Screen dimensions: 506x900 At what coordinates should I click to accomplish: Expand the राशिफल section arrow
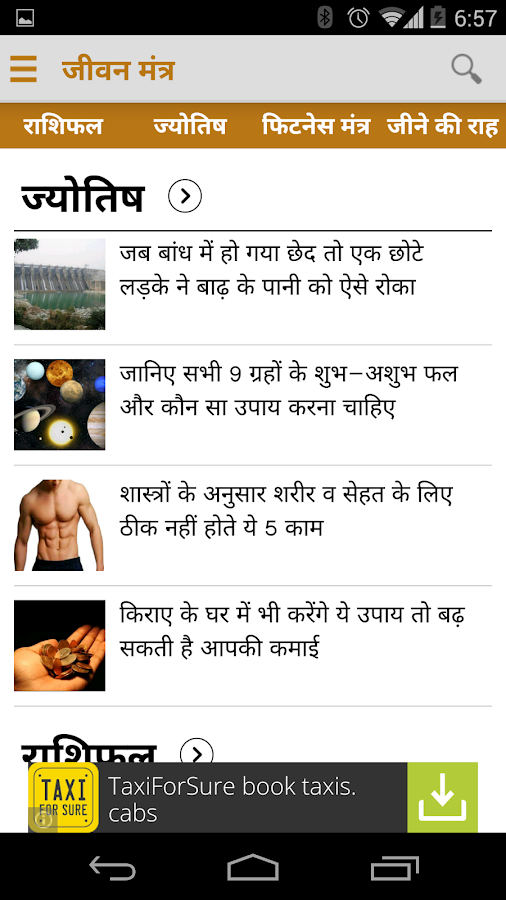(197, 752)
